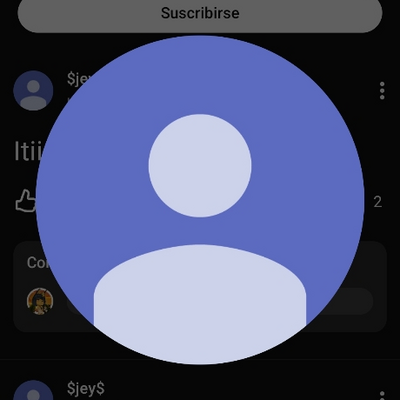The image size is (400, 400).
Task: Like the post with the thumbs-up icon
Action: point(26,201)
